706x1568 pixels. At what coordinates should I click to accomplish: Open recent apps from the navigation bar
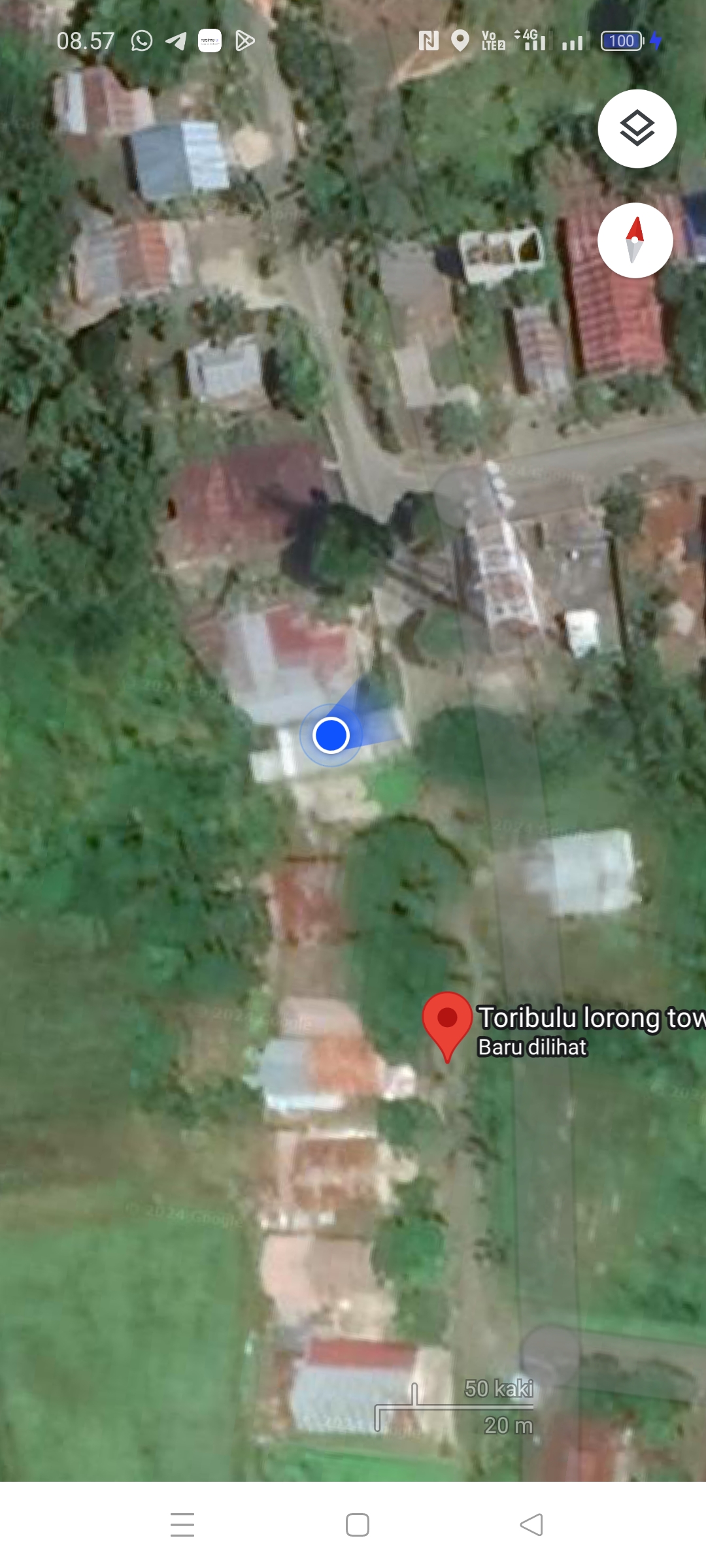pos(182,1525)
